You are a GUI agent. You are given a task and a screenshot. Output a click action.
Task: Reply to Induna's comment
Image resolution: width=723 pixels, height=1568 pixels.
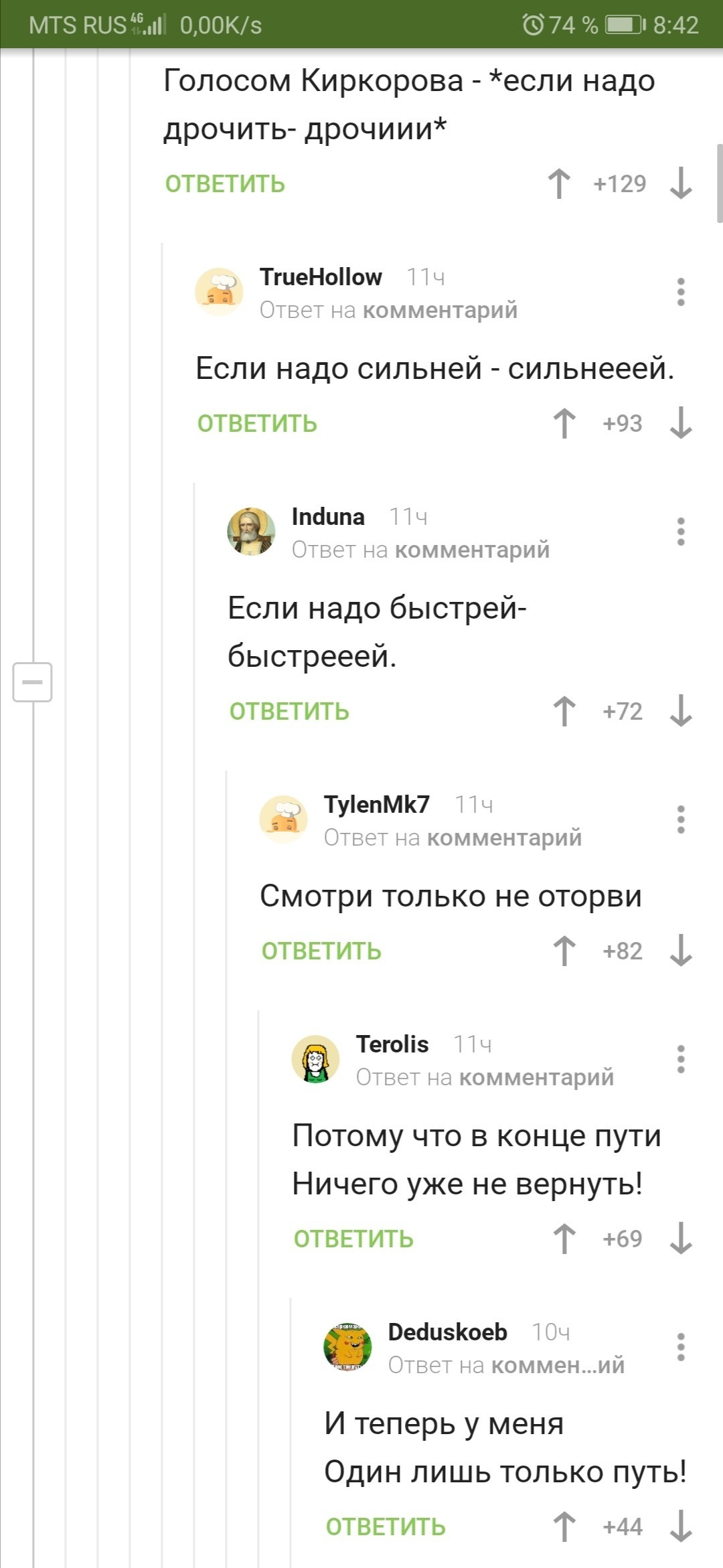point(289,712)
